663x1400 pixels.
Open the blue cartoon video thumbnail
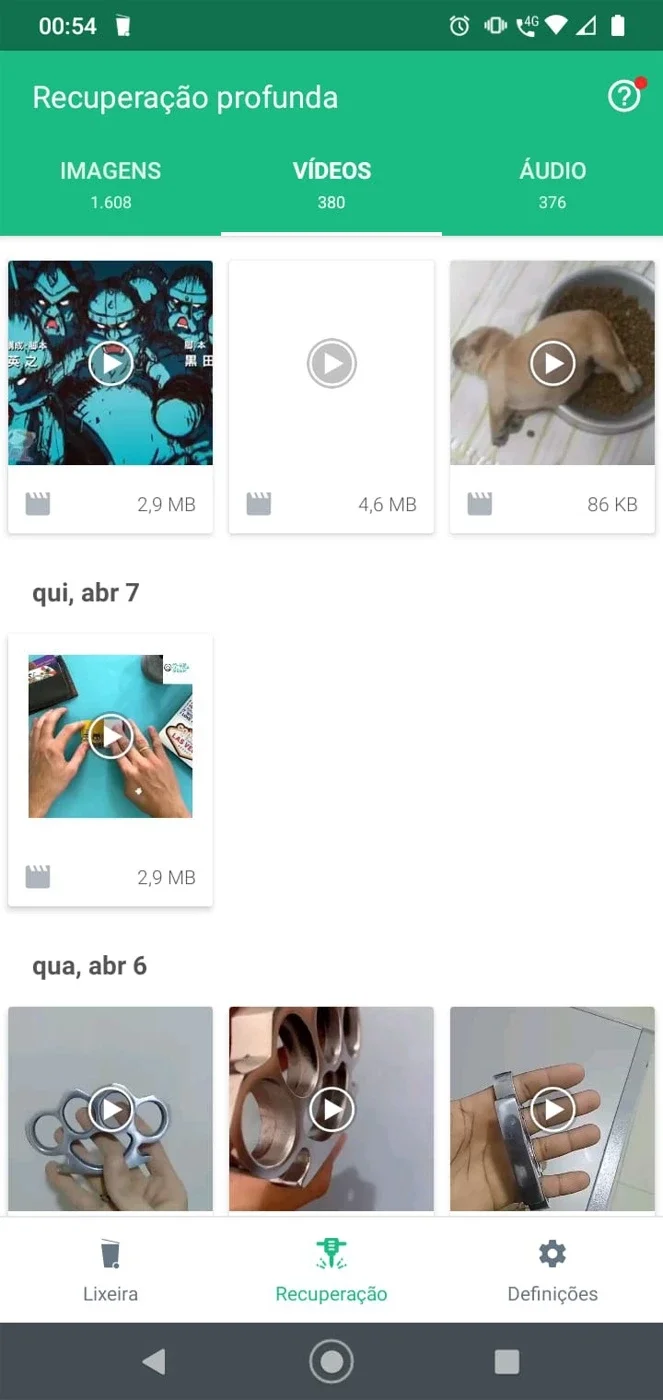(110, 397)
